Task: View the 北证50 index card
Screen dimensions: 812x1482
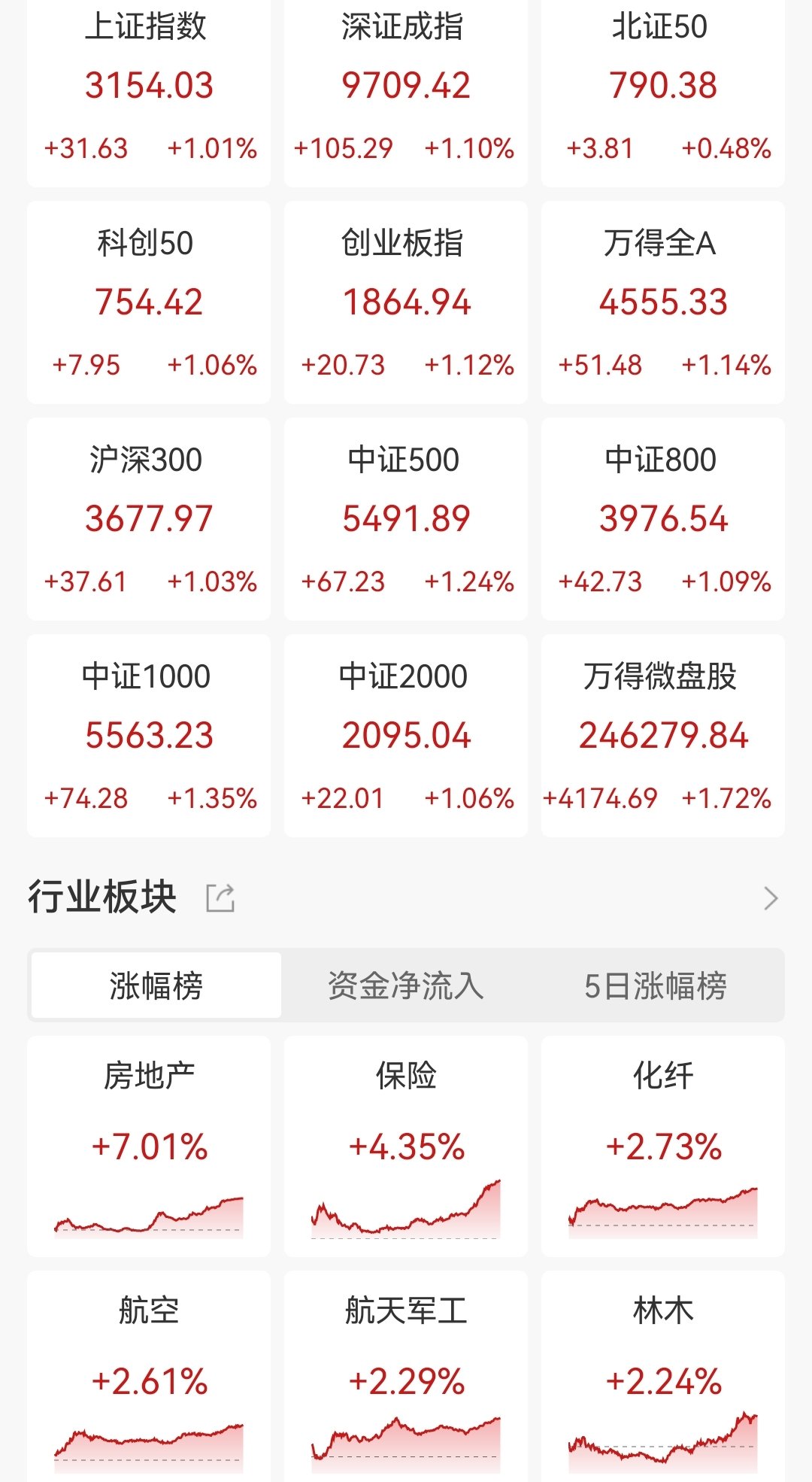Action: 663,93
